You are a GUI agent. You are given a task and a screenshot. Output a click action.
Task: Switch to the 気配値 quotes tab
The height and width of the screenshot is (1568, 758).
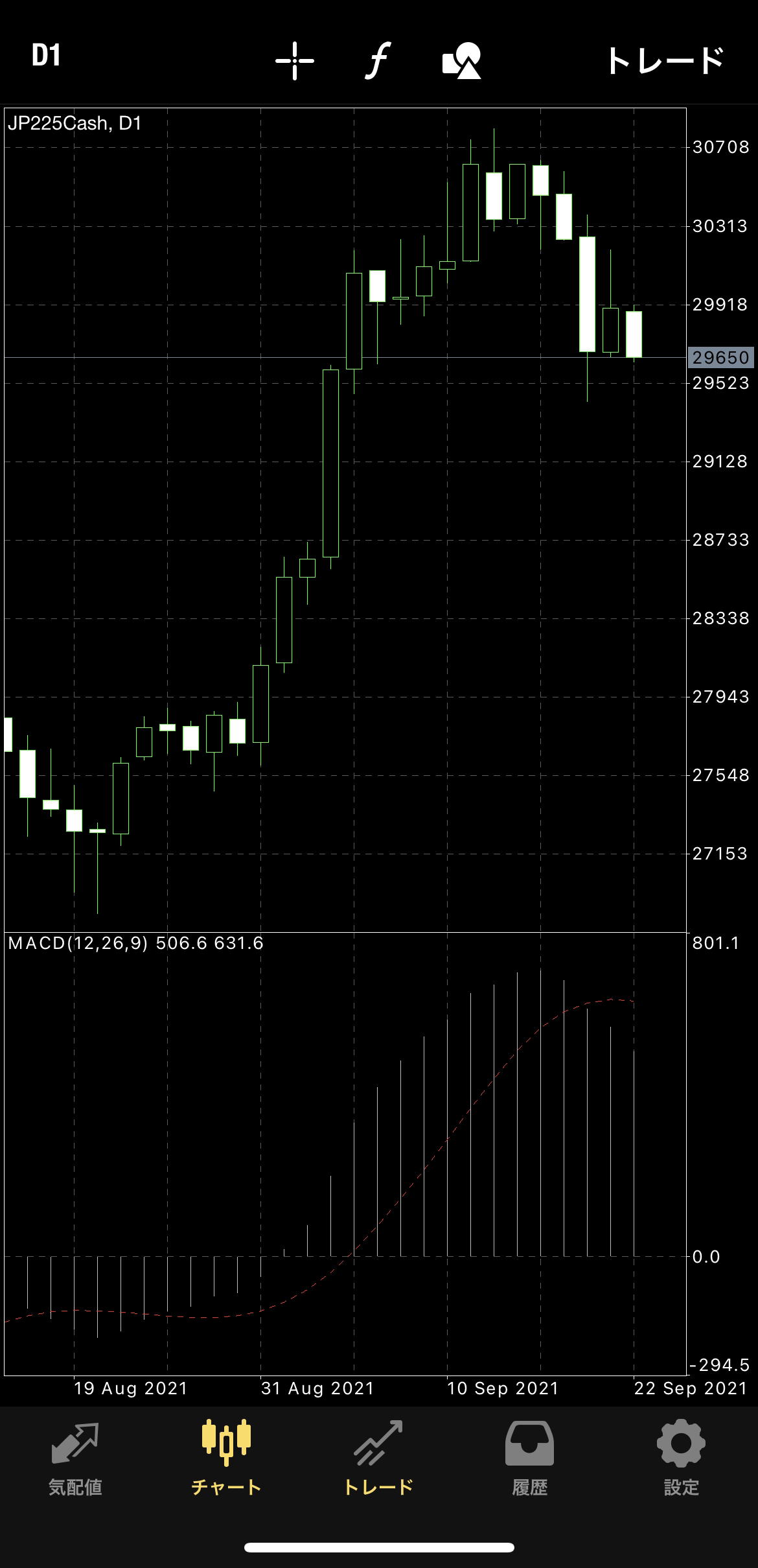click(x=75, y=1452)
